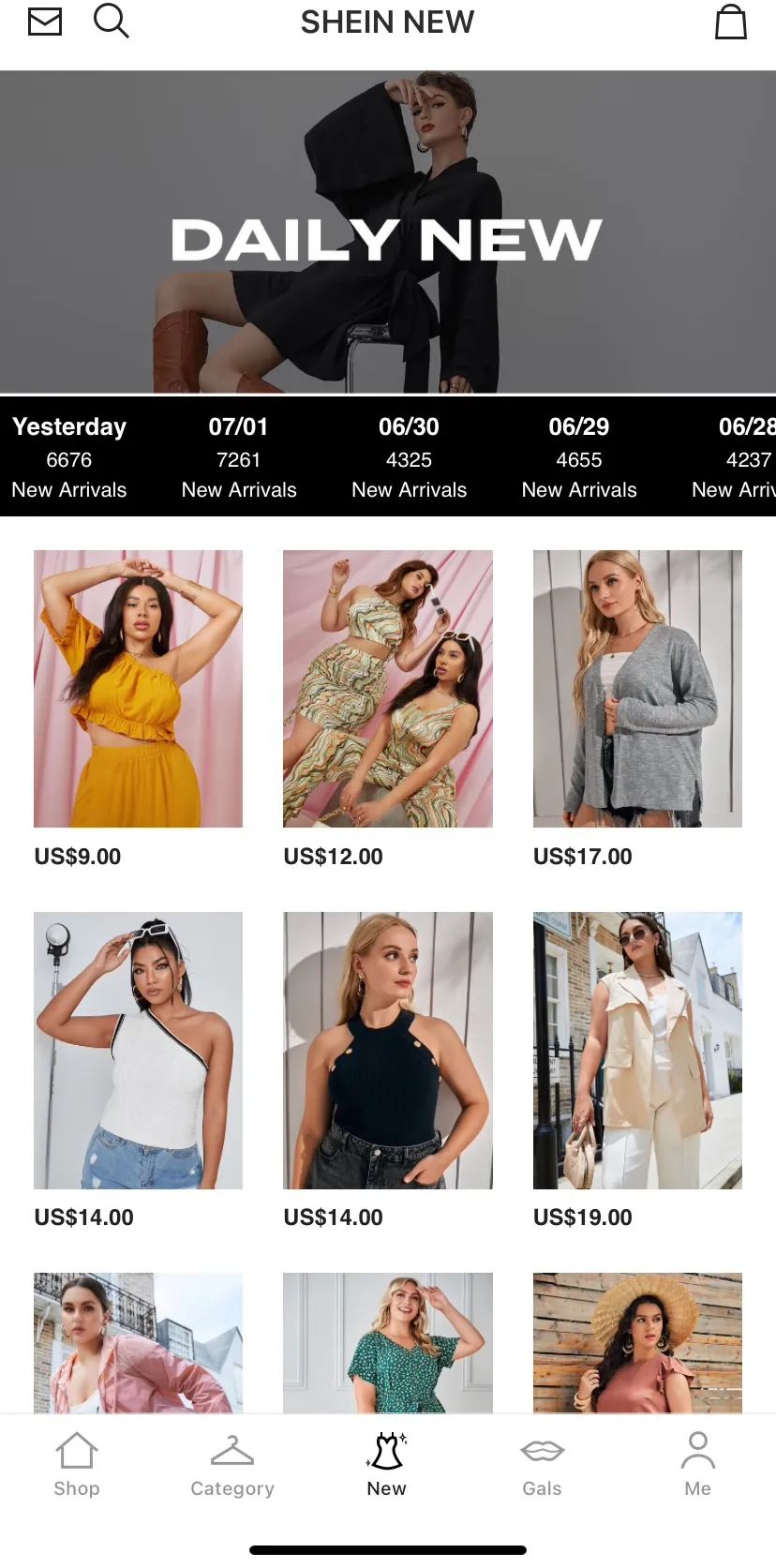Open the white one-shoulder top
This screenshot has height=1568, width=776.
pos(138,1050)
